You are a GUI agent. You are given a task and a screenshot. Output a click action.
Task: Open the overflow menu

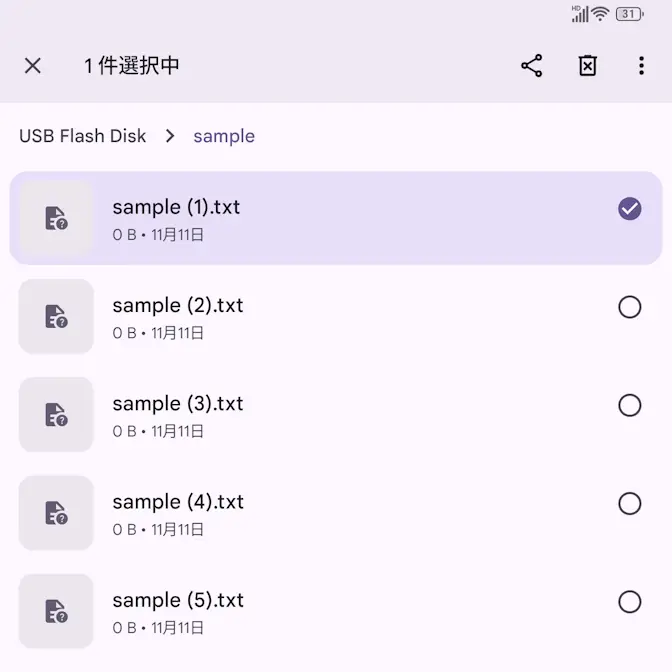(x=641, y=66)
